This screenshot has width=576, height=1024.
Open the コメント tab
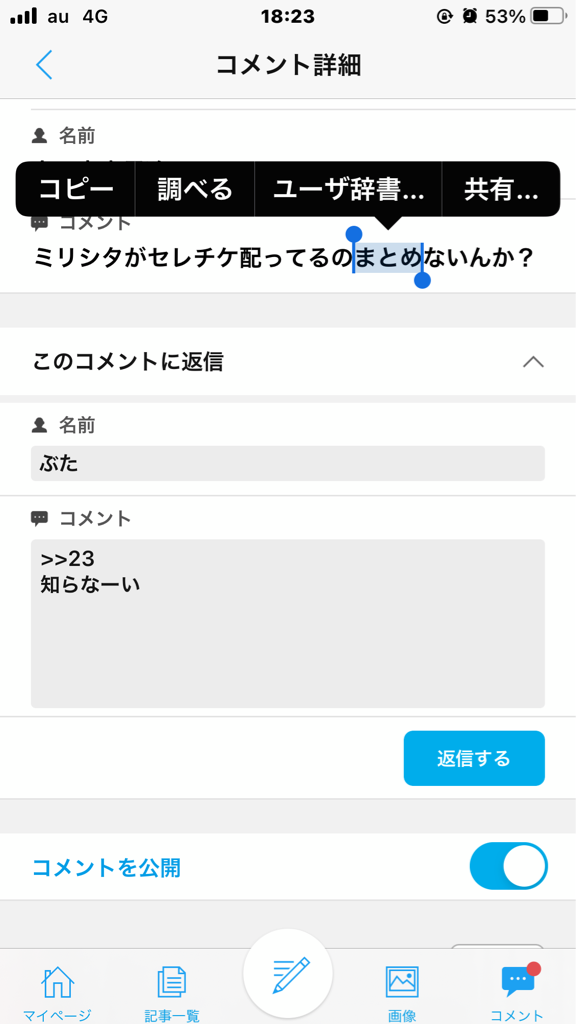[x=517, y=993]
